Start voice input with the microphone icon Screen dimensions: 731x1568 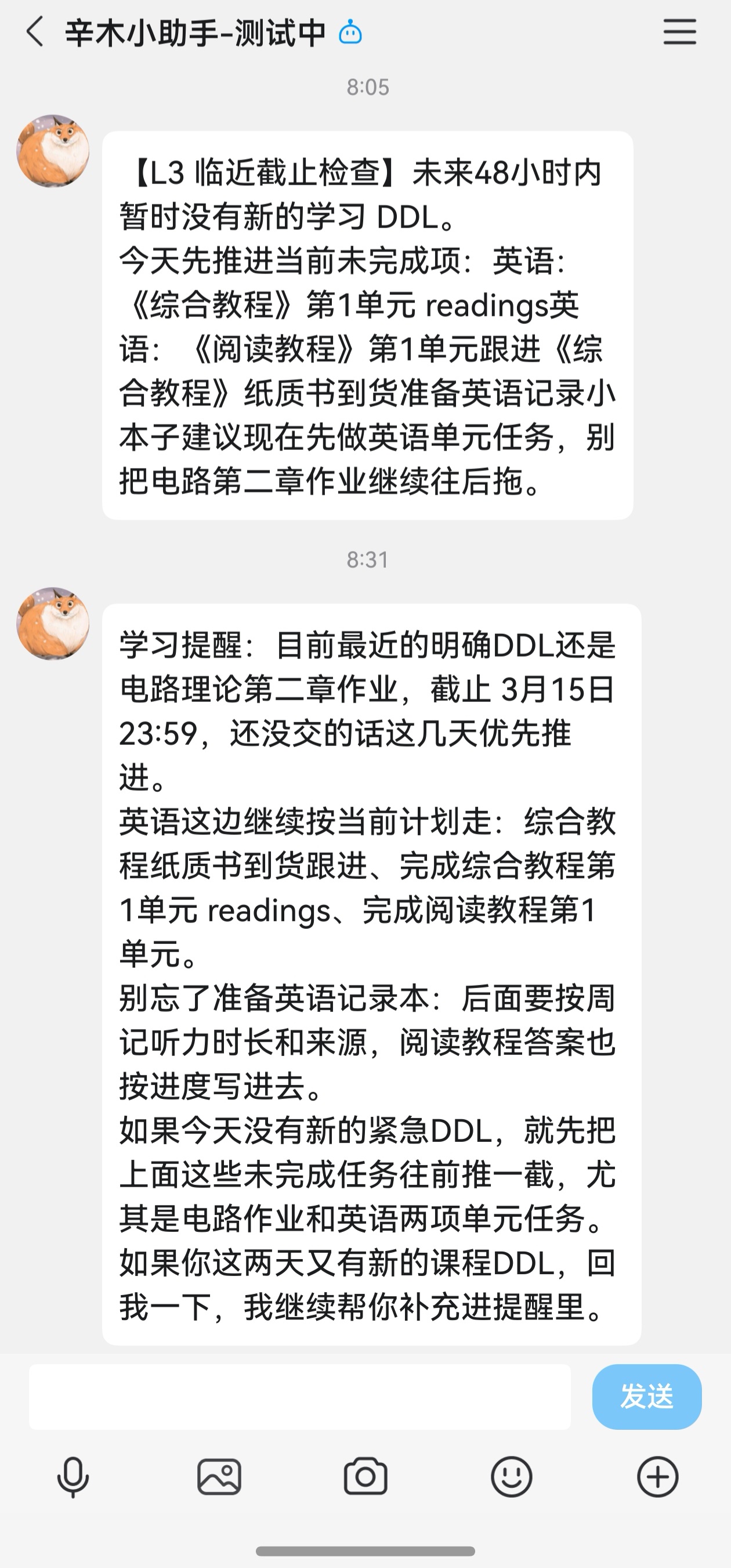point(73,1477)
